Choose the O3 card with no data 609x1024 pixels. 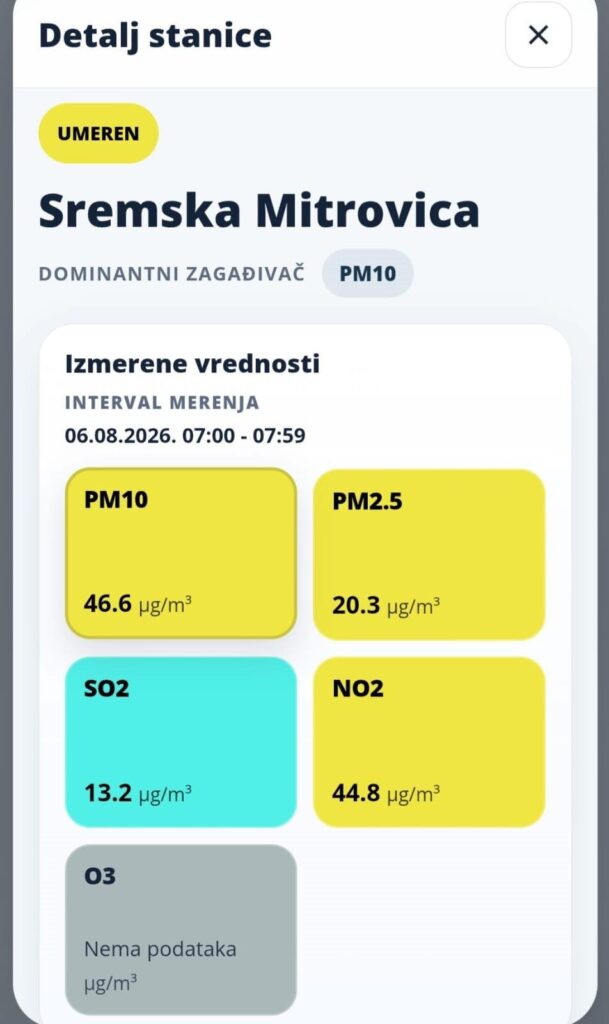coord(181,930)
